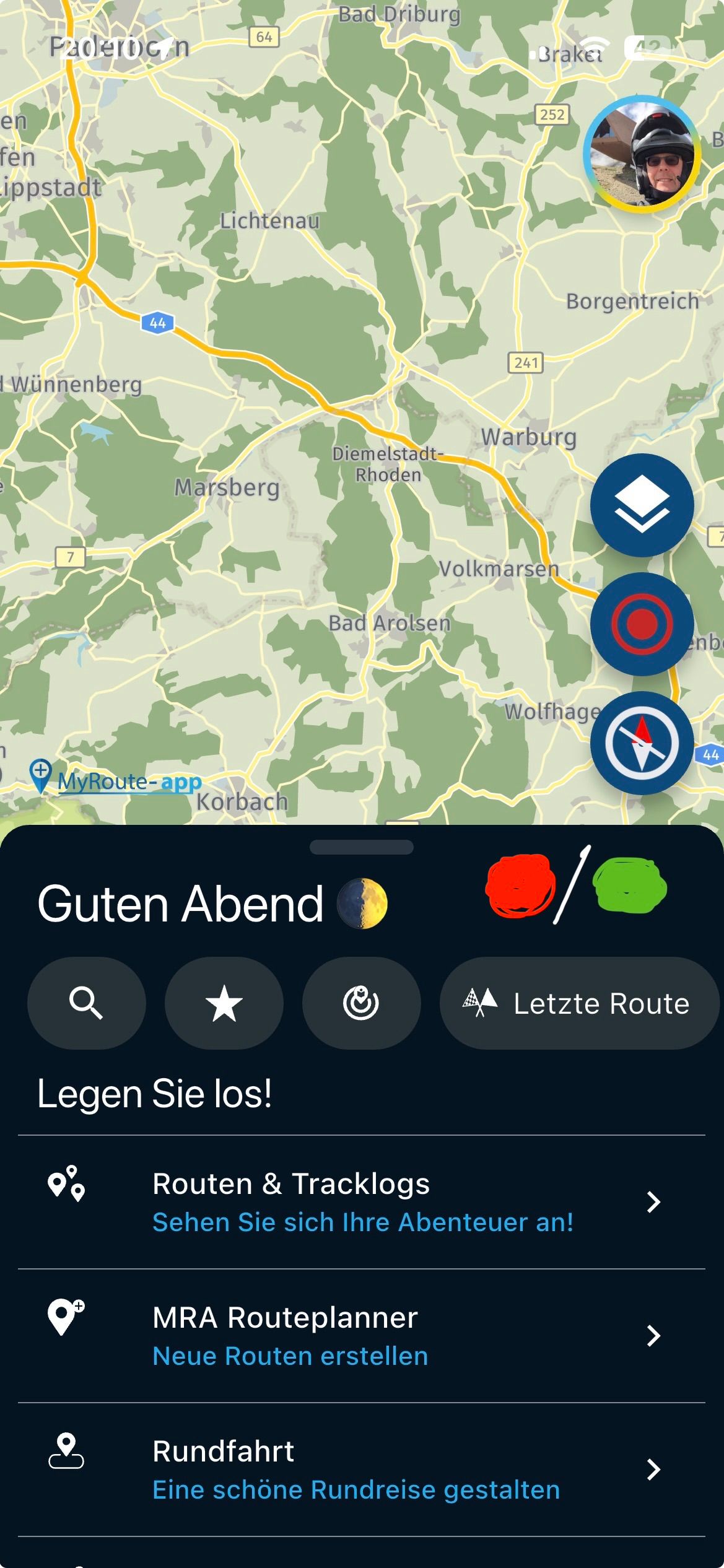Open the profile avatar
Viewport: 724px width, 1568px height.
[x=642, y=155]
